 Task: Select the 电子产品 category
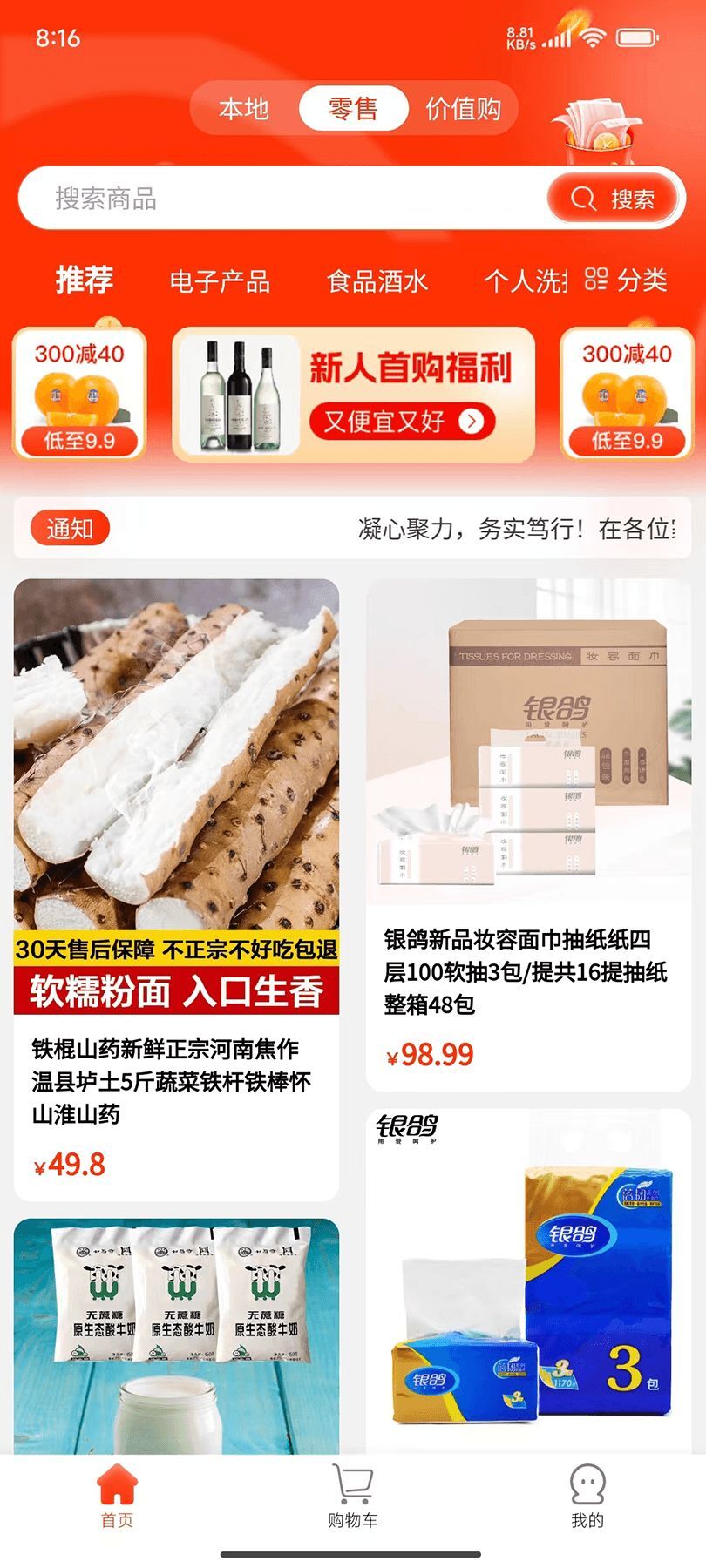(222, 280)
